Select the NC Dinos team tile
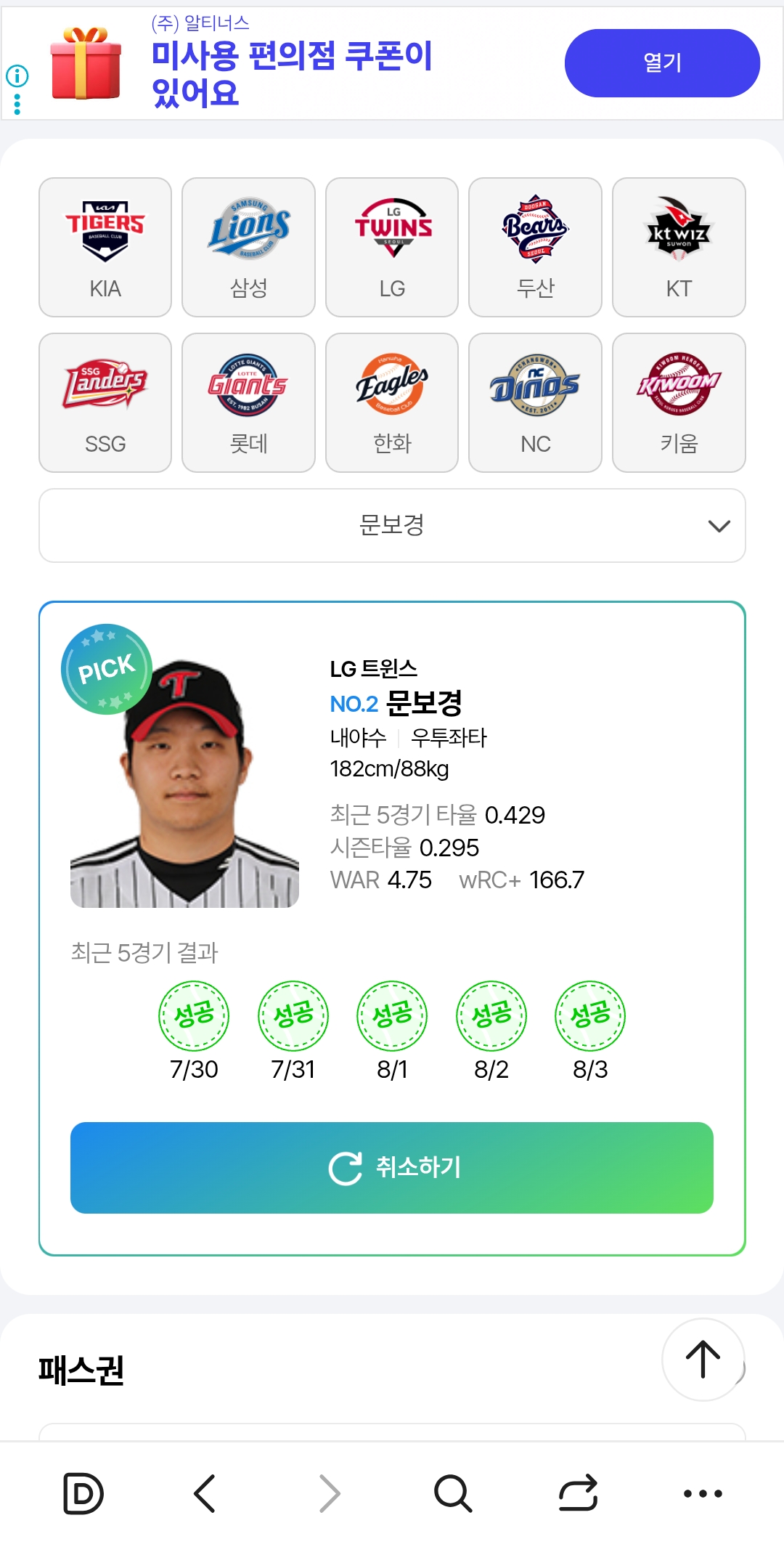The height and width of the screenshot is (1547, 784). click(535, 402)
